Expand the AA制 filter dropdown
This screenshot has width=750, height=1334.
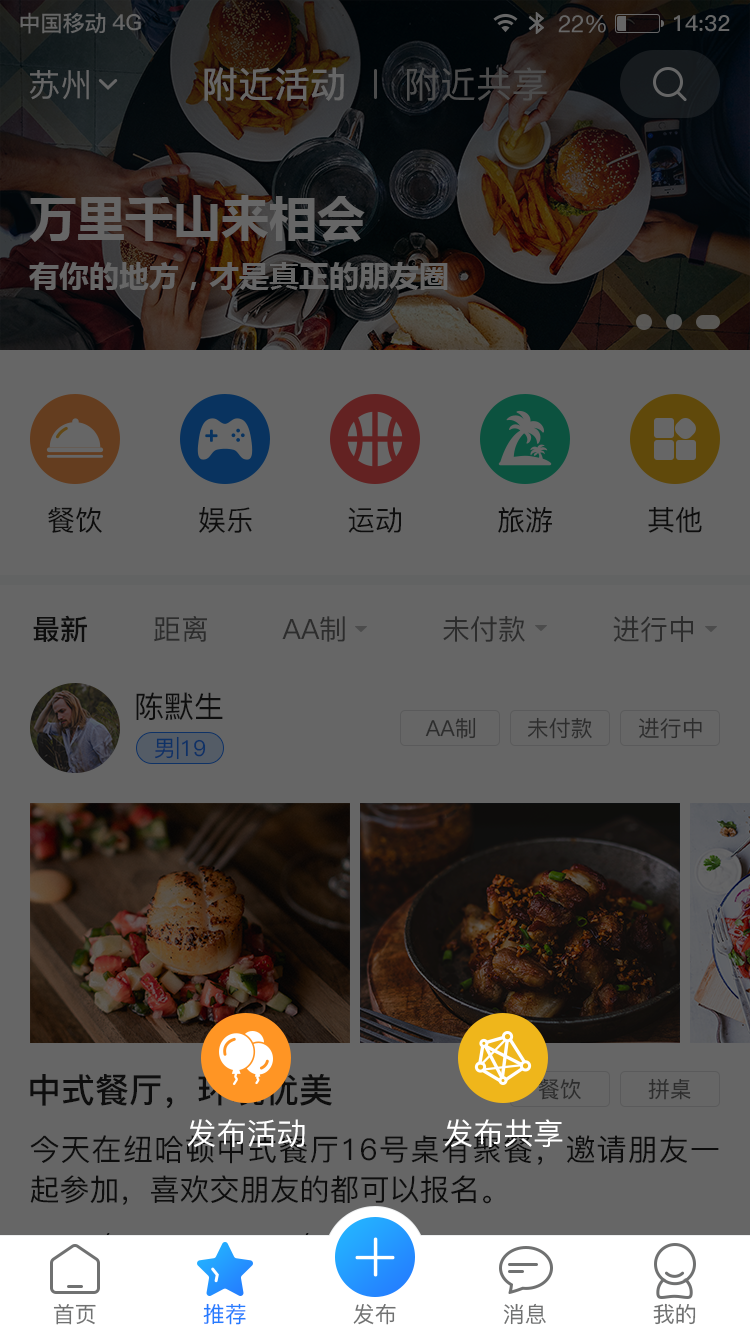click(x=325, y=629)
